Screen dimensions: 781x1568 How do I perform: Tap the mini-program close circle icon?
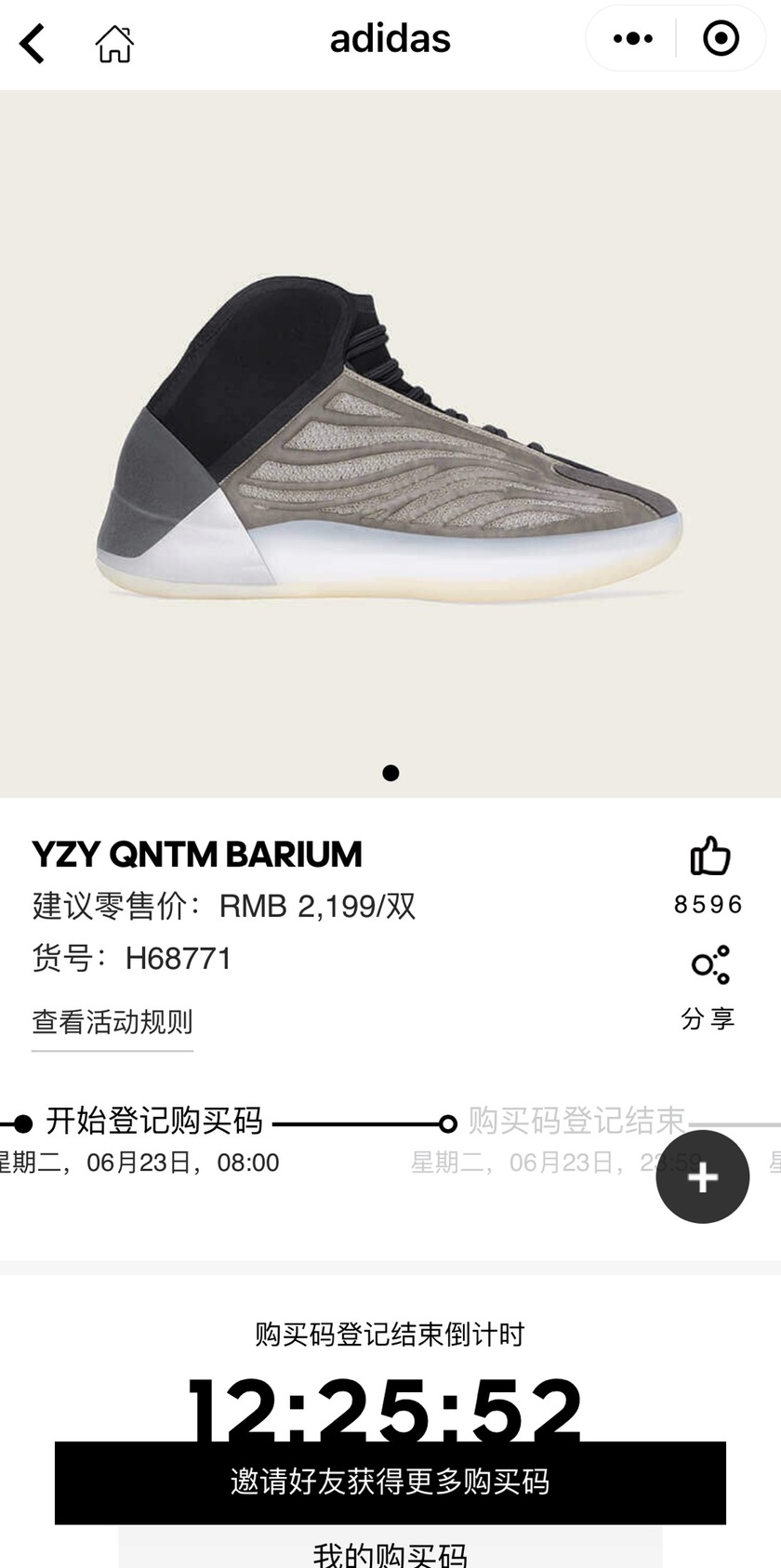[x=719, y=39]
